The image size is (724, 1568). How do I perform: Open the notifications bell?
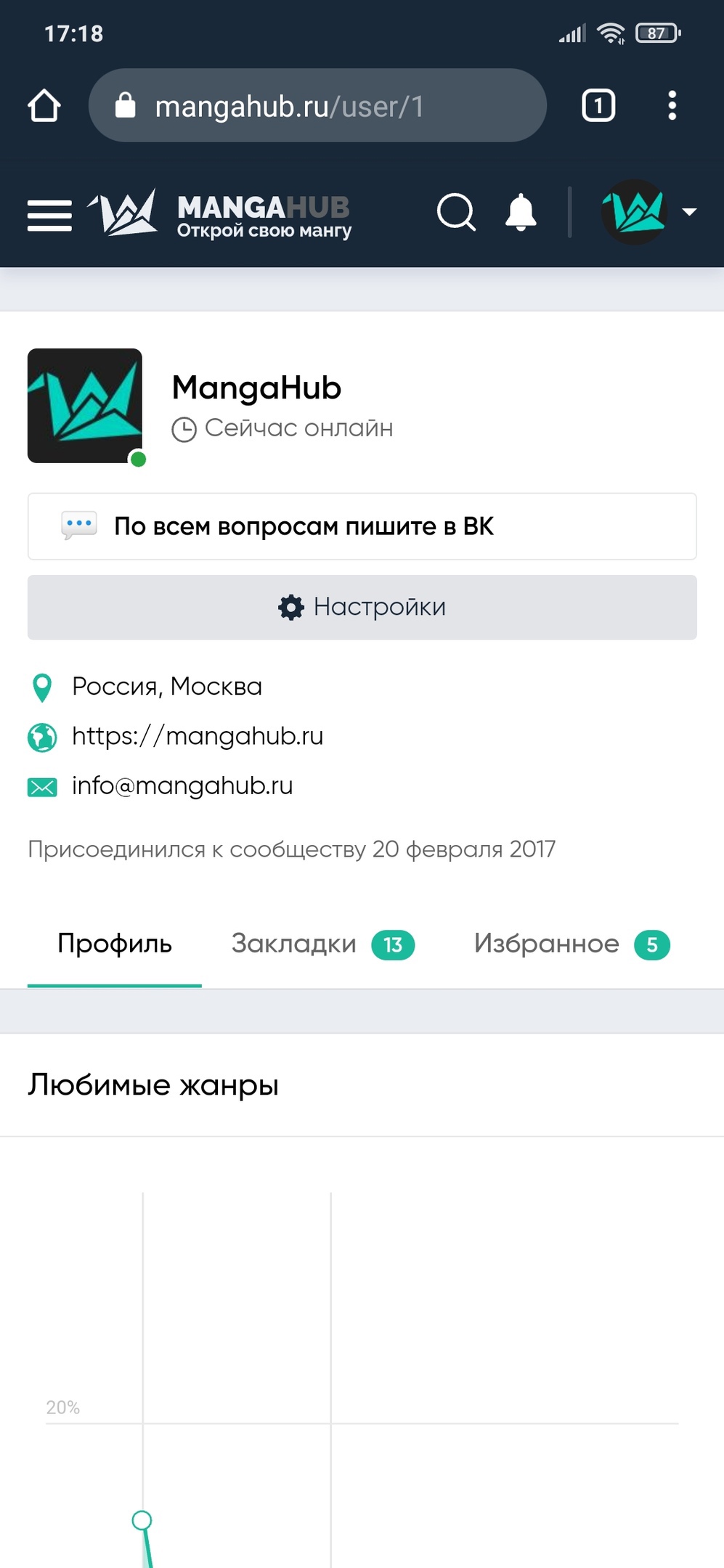tap(521, 213)
